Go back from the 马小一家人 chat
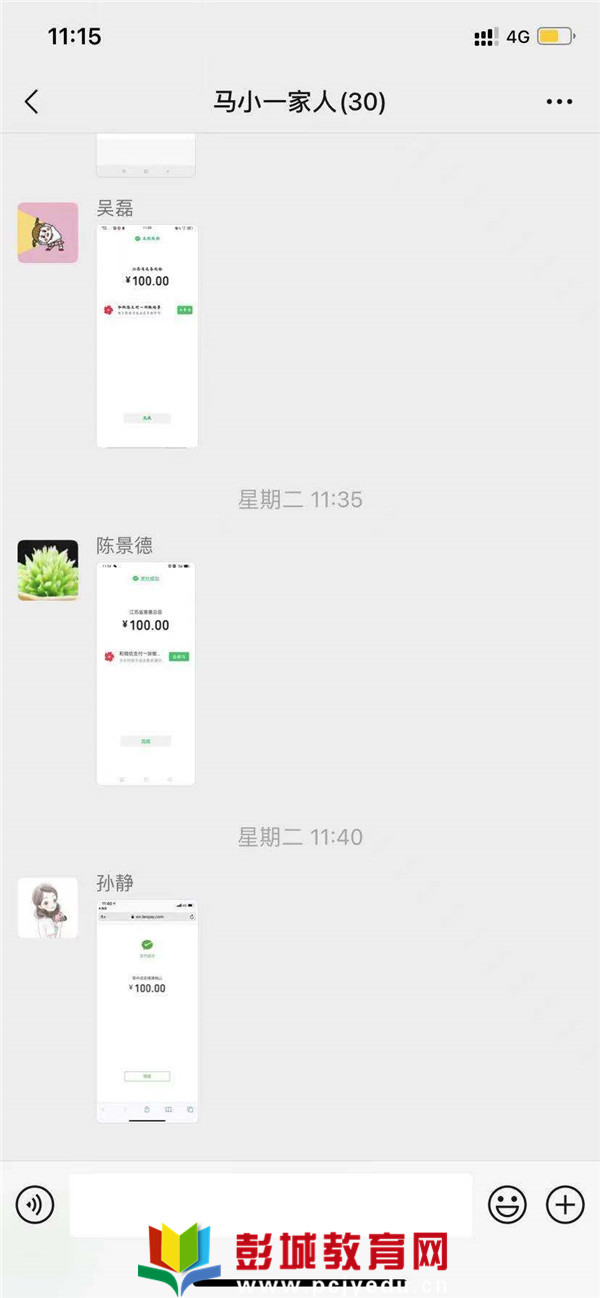Image resolution: width=600 pixels, height=1298 pixels. coord(32,101)
